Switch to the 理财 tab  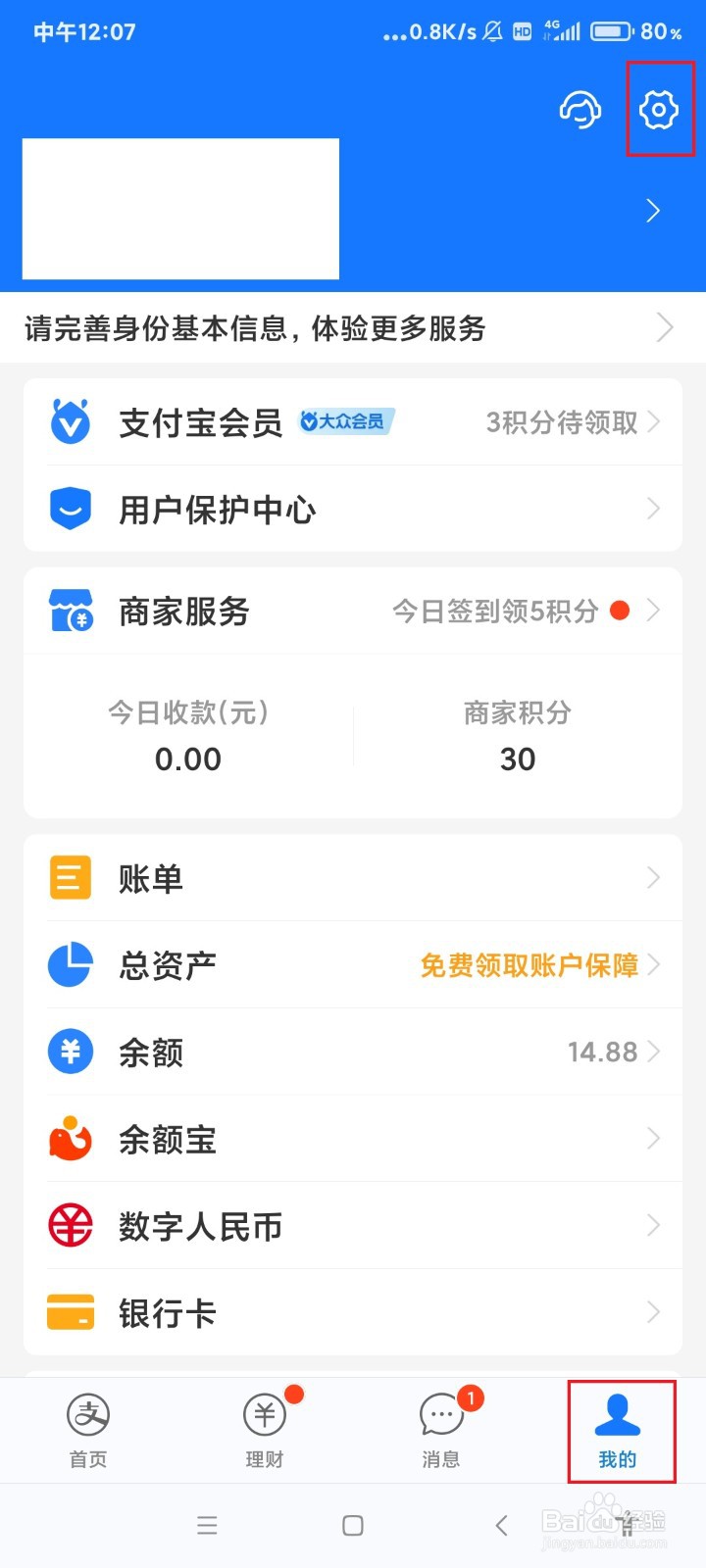click(x=265, y=1431)
